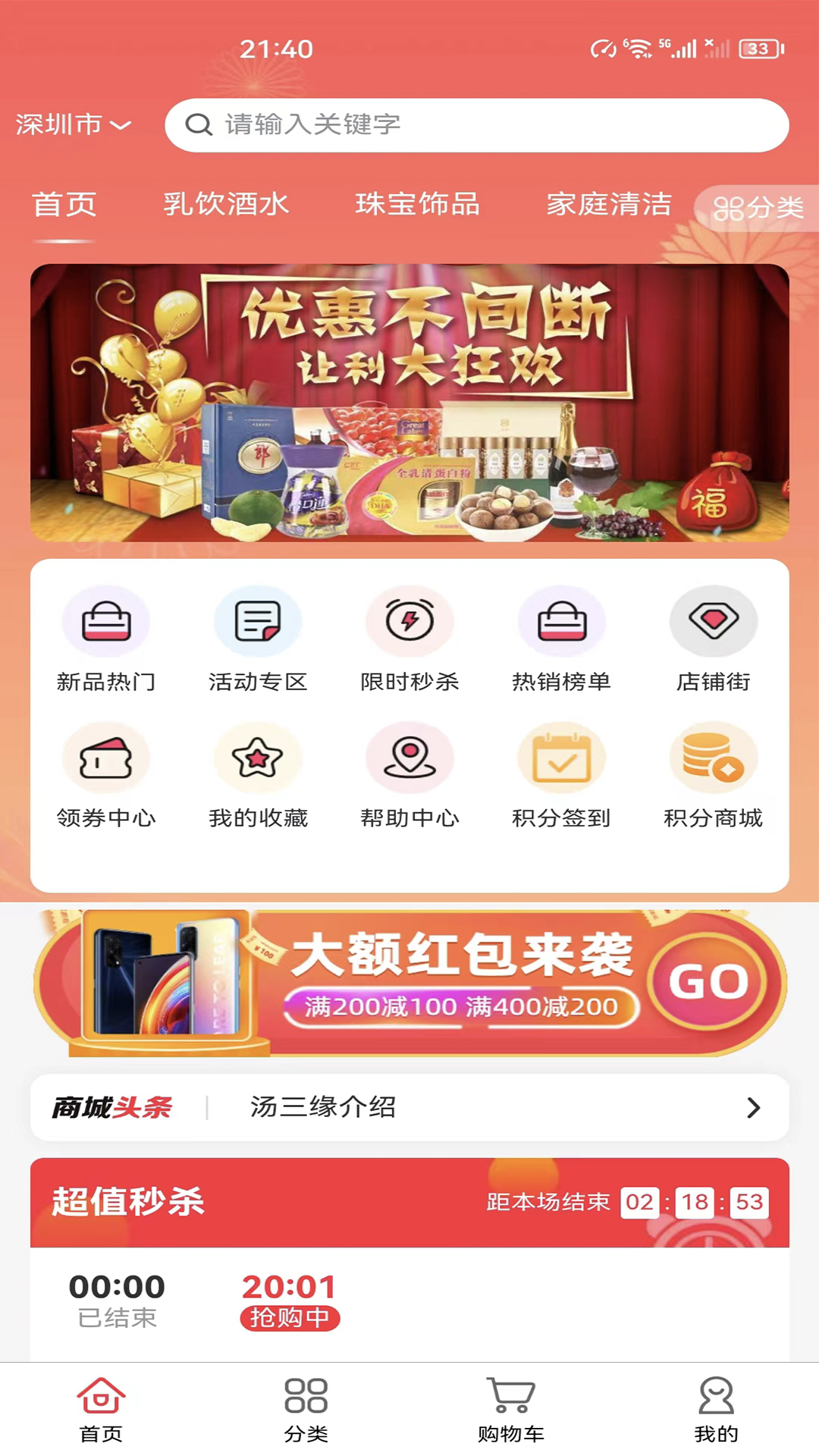The width and height of the screenshot is (819, 1456).
Task: Expand the 深圳市 city selector
Action: tap(74, 124)
